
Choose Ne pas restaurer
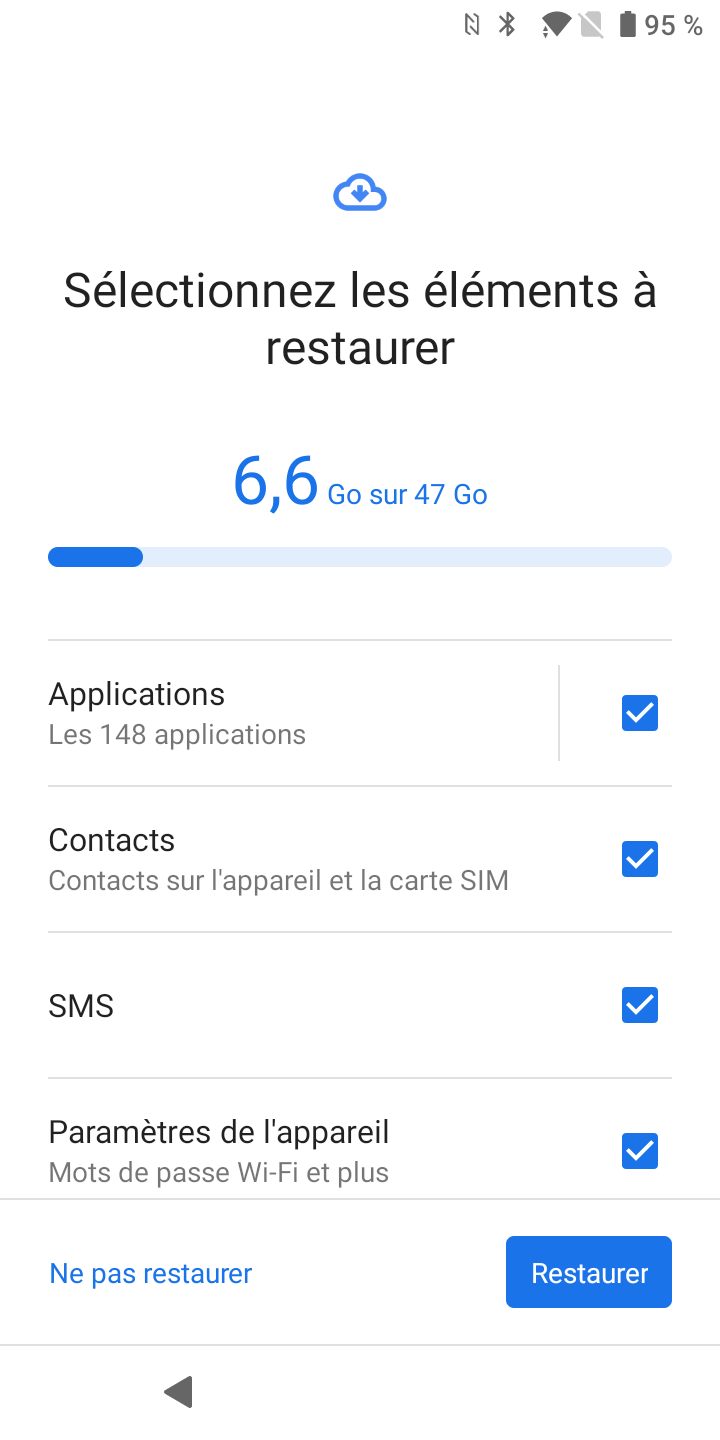151,1273
